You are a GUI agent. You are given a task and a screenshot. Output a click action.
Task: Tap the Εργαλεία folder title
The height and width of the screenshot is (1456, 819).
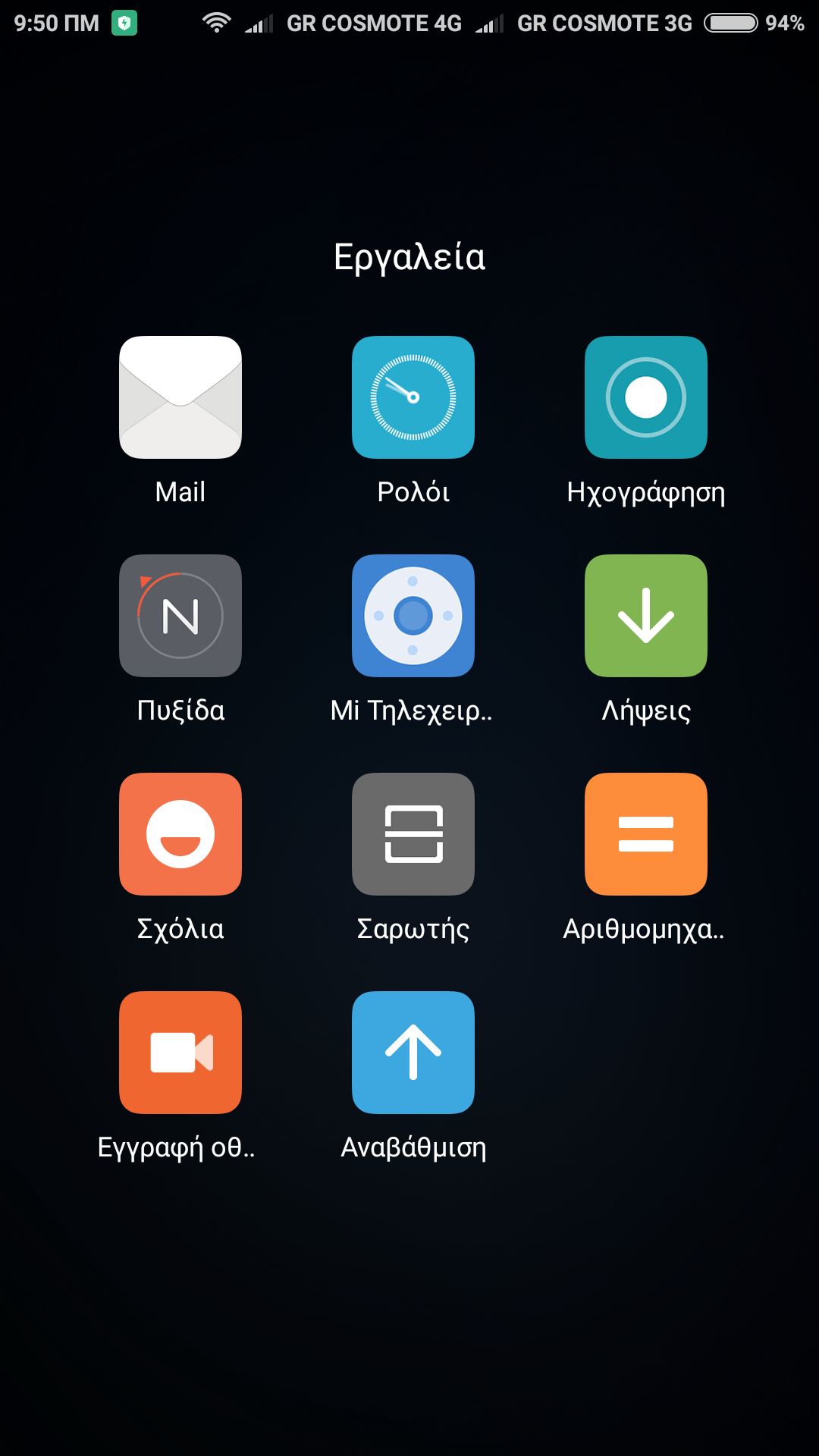pos(409,257)
